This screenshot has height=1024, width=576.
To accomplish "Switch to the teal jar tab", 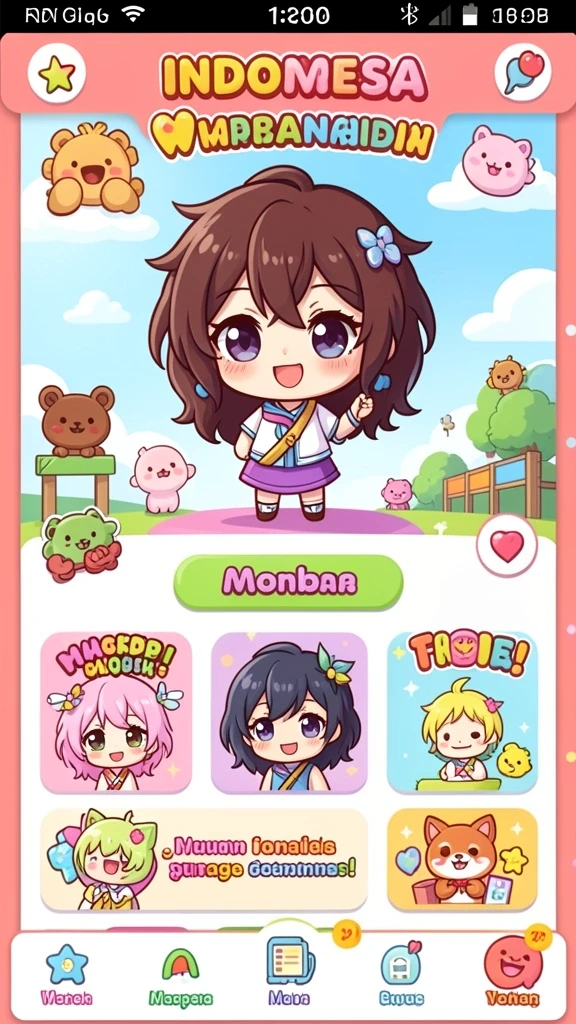I will pos(401,974).
